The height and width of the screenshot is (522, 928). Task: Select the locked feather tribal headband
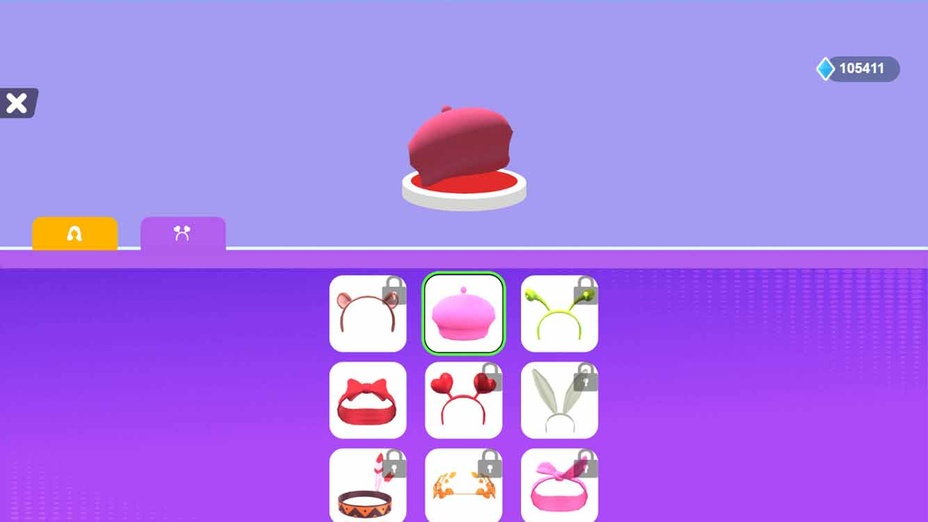tap(367, 485)
